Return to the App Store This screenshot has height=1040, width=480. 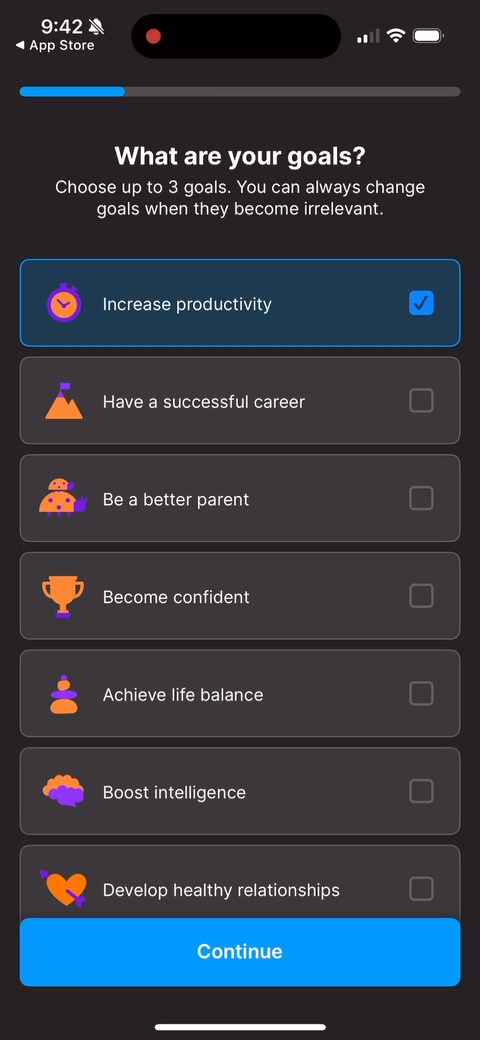[x=55, y=46]
